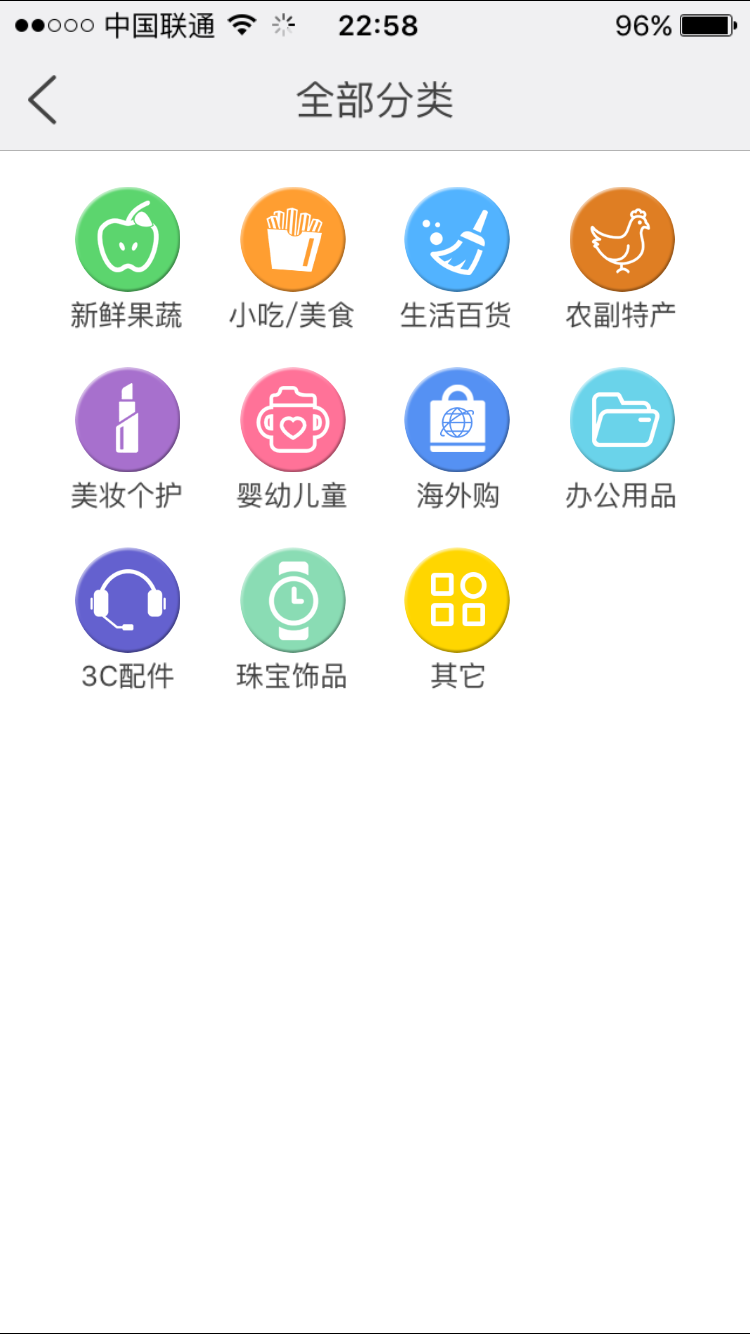Screen dimensions: 750x1334
Task: Select the 其它 category
Action: tap(457, 600)
